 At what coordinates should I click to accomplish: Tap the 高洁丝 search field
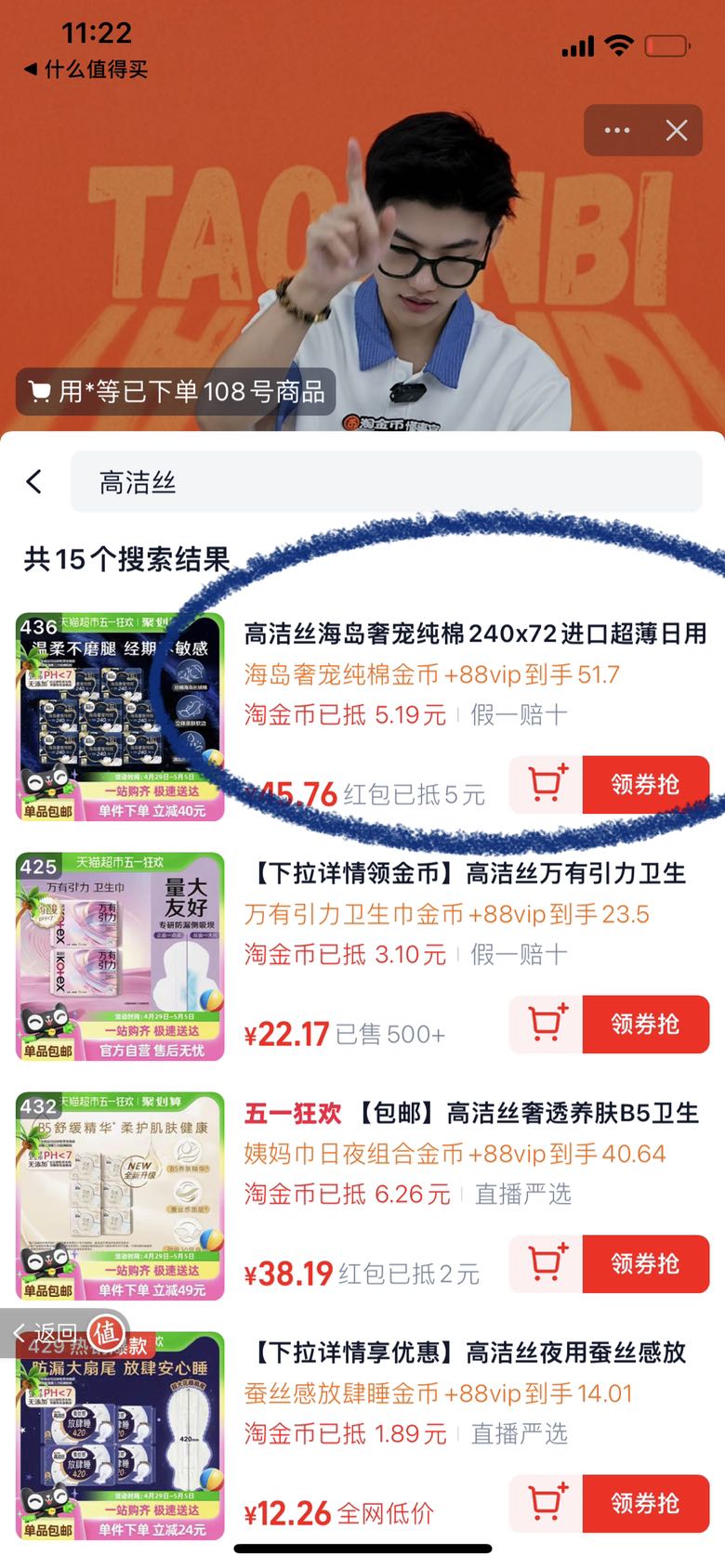[x=386, y=481]
